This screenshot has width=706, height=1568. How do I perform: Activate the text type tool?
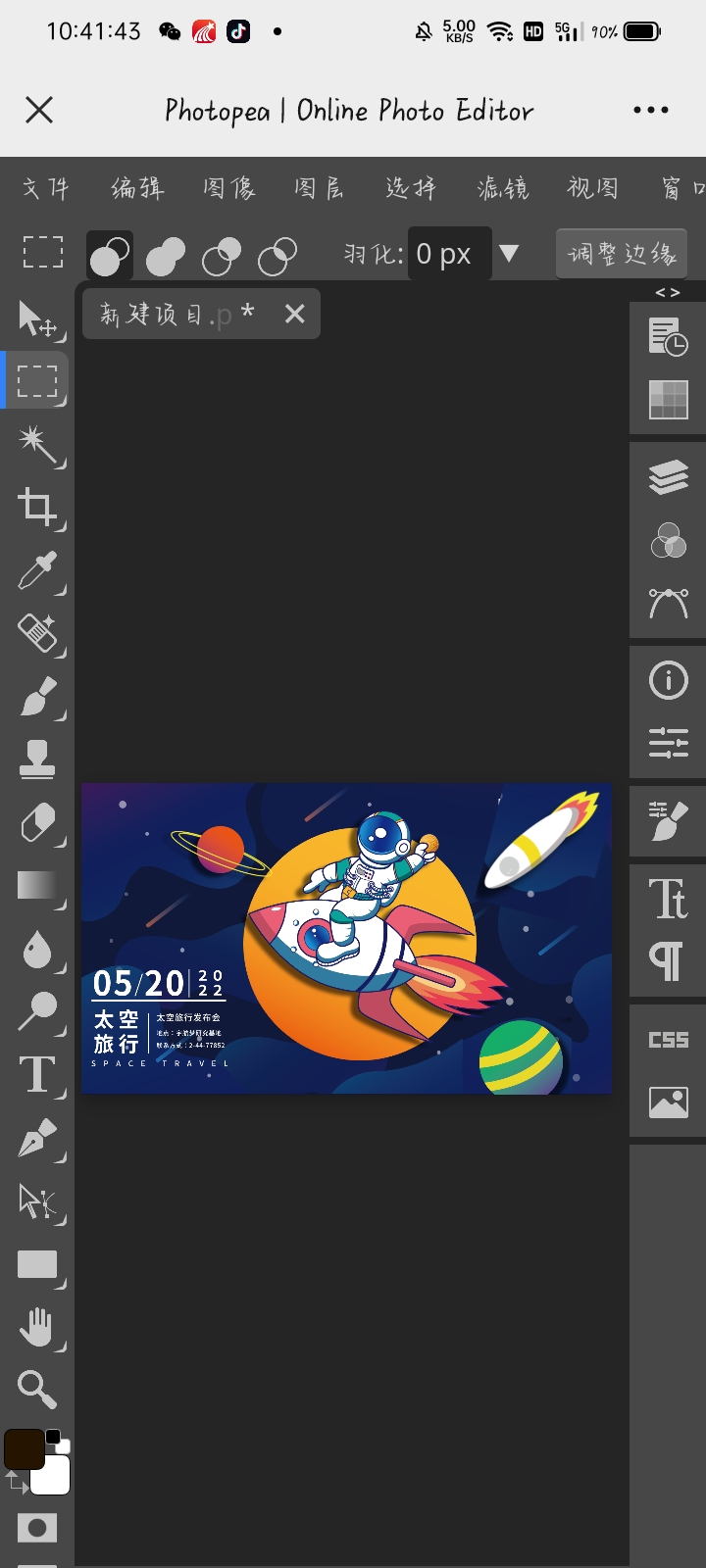tap(37, 1075)
